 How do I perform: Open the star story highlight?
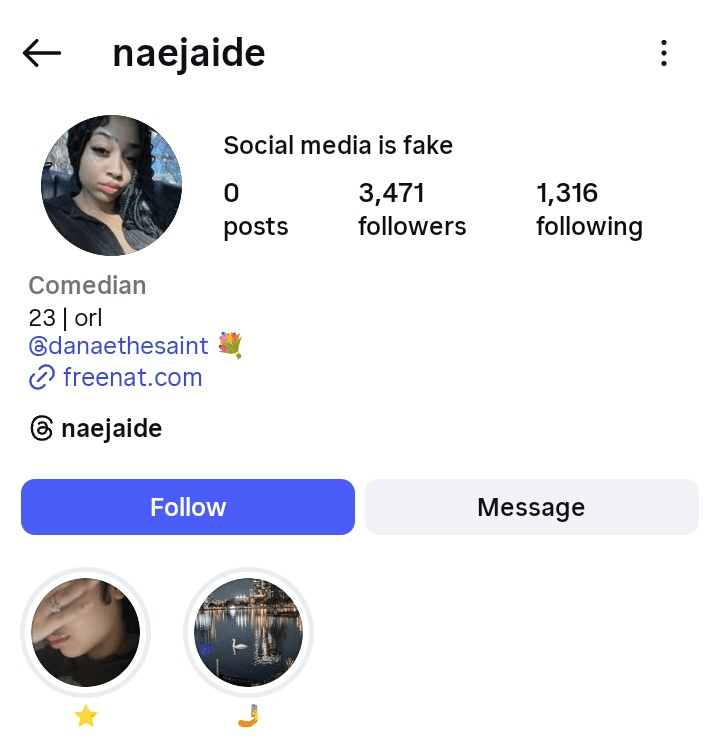86,633
